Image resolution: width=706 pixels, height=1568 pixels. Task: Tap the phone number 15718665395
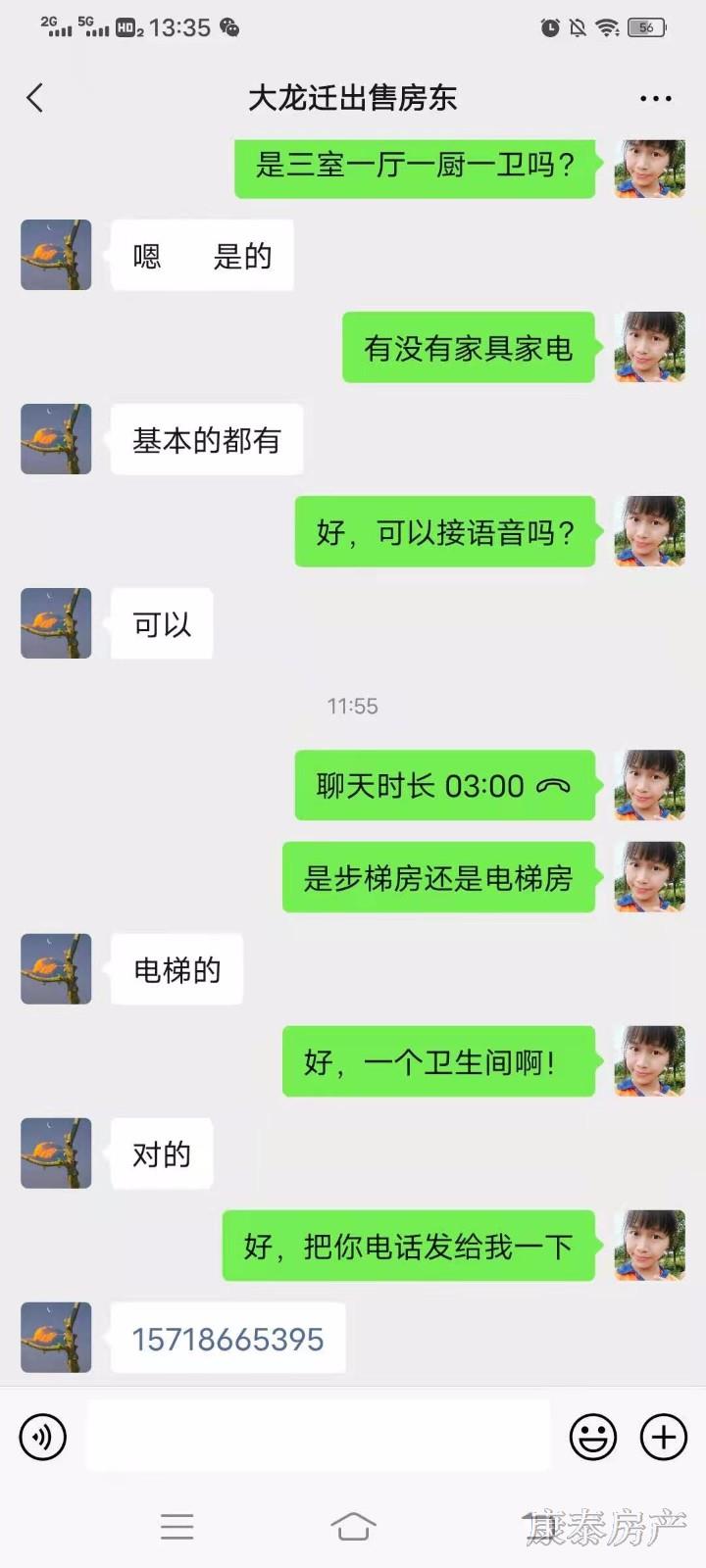tap(227, 1339)
